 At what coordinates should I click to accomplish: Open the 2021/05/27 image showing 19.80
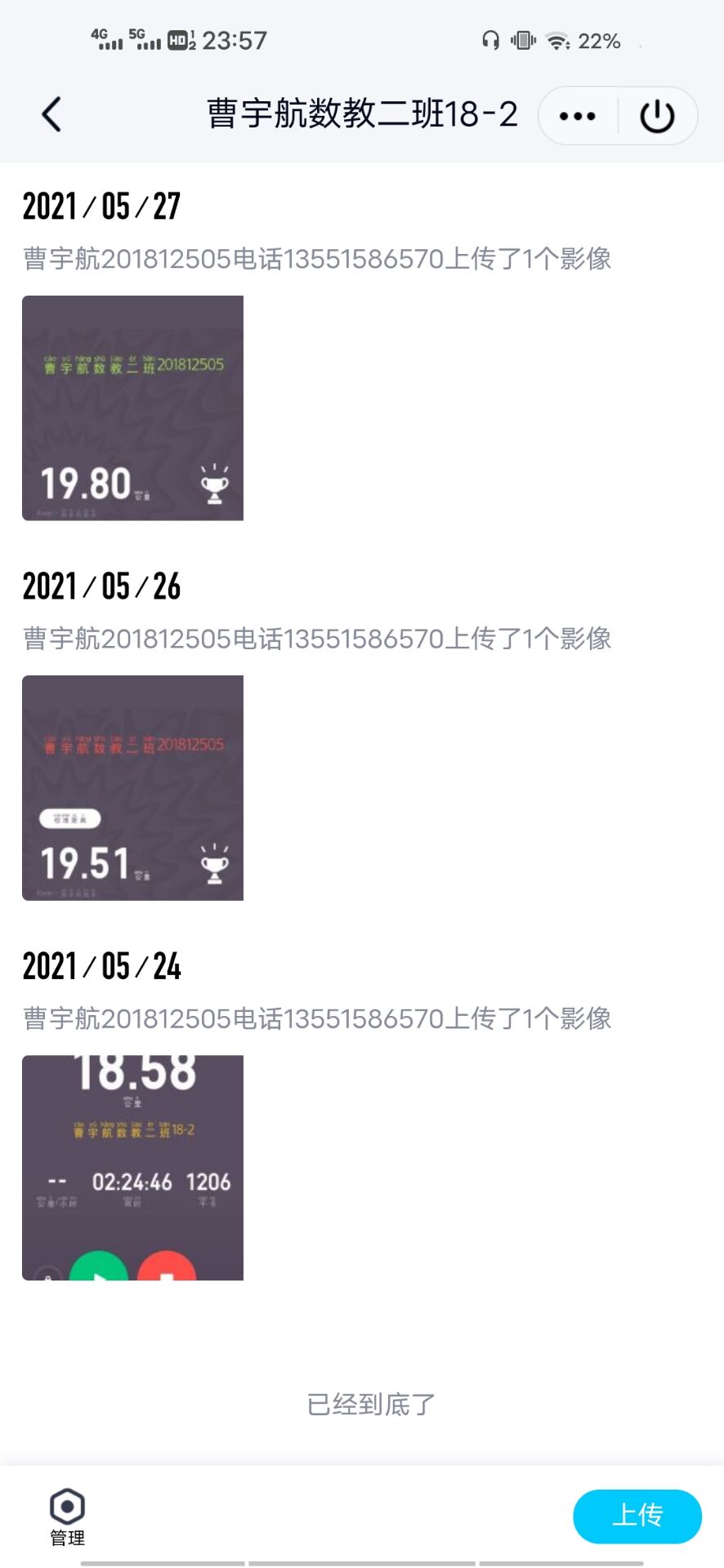[x=132, y=408]
